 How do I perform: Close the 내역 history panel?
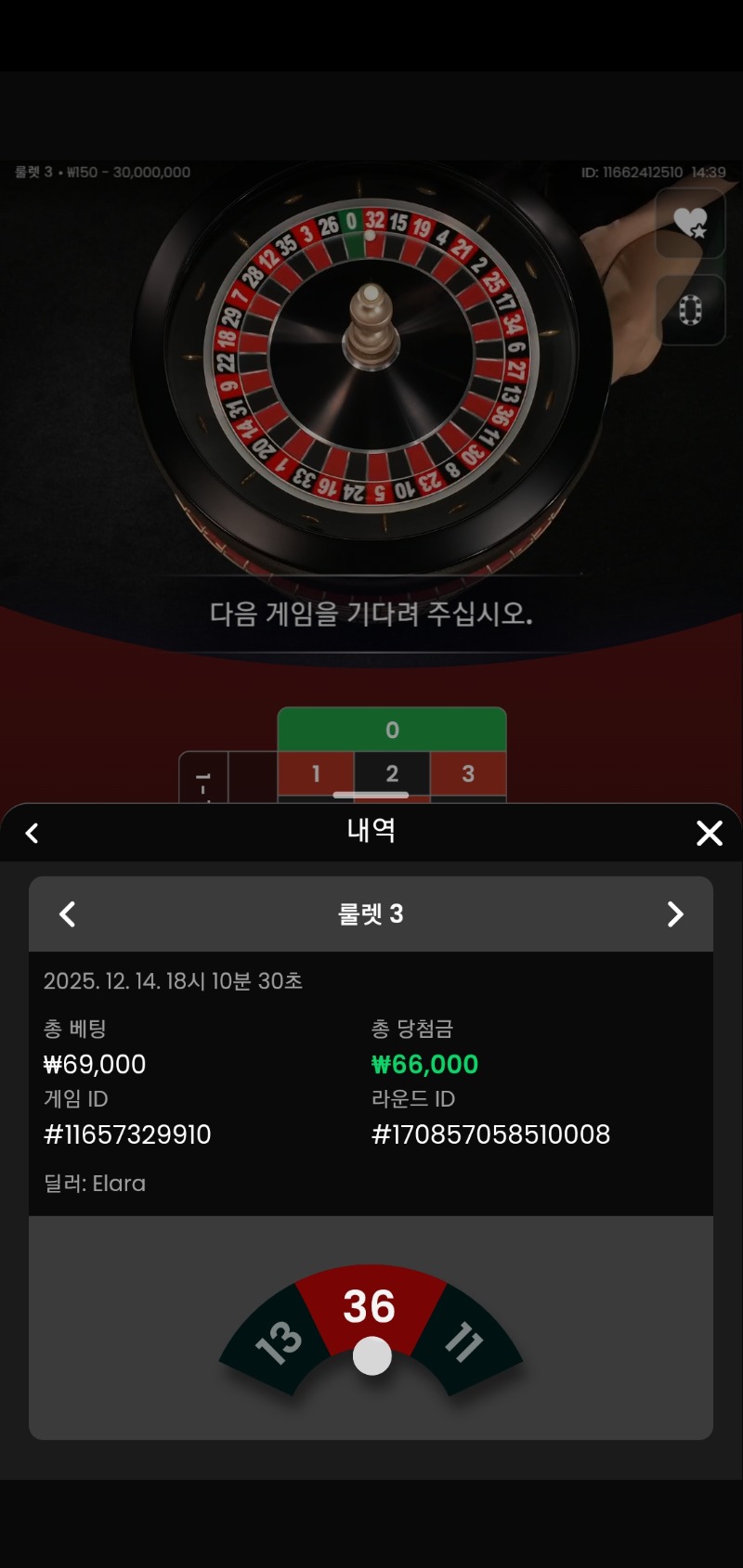pos(710,833)
